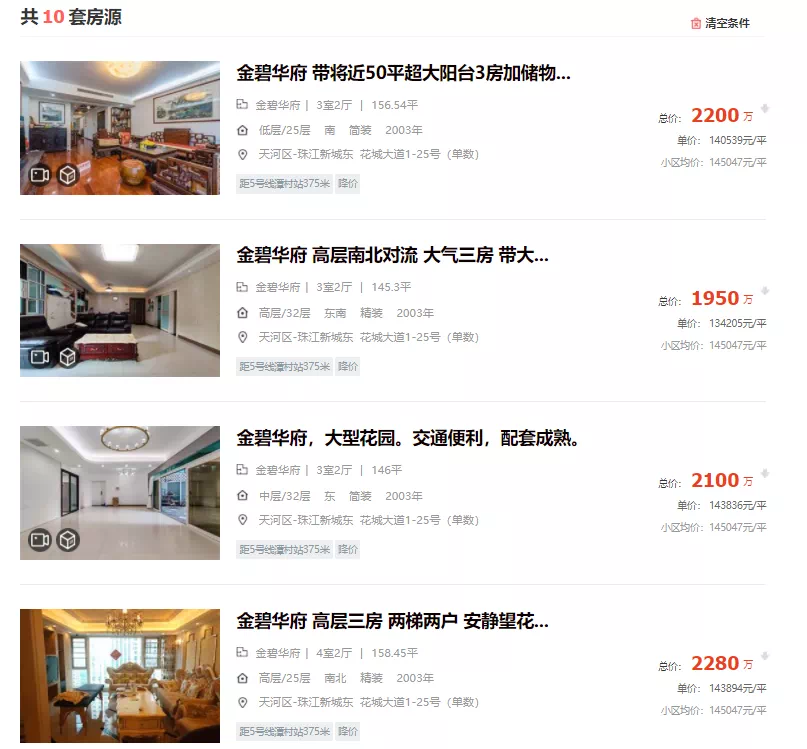Image resolution: width=807 pixels, height=749 pixels.
Task: Tap 清空条件 to clear filters
Action: tap(726, 23)
